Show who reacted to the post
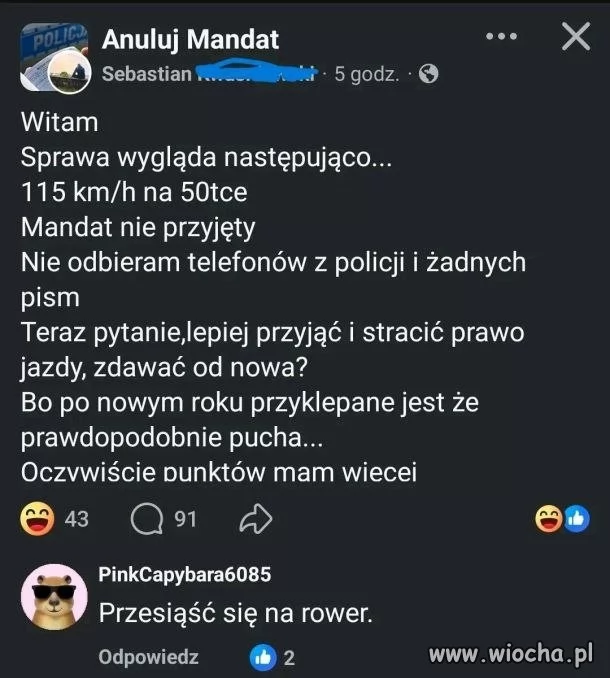Viewport: 610px width, 678px height. coord(562,518)
